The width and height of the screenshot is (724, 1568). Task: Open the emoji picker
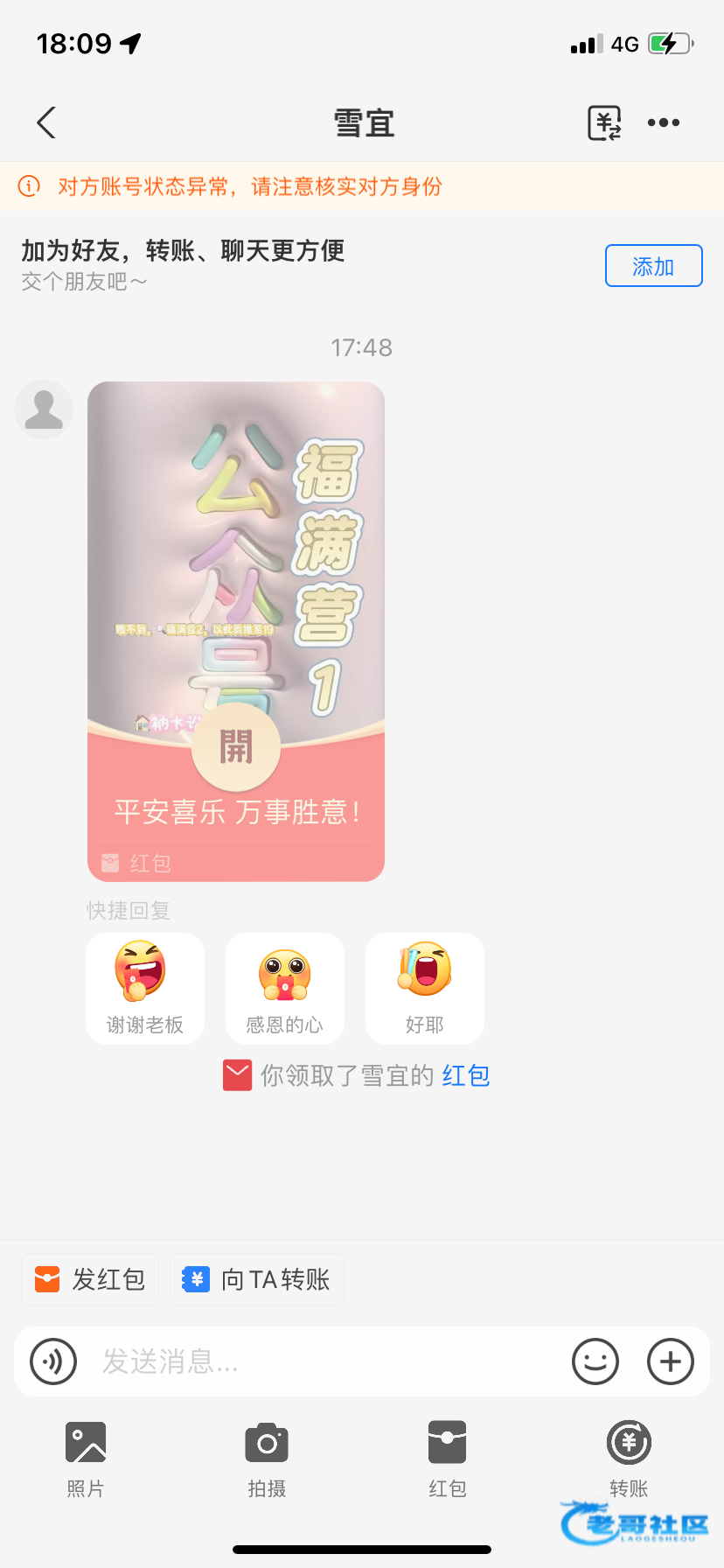(595, 1361)
